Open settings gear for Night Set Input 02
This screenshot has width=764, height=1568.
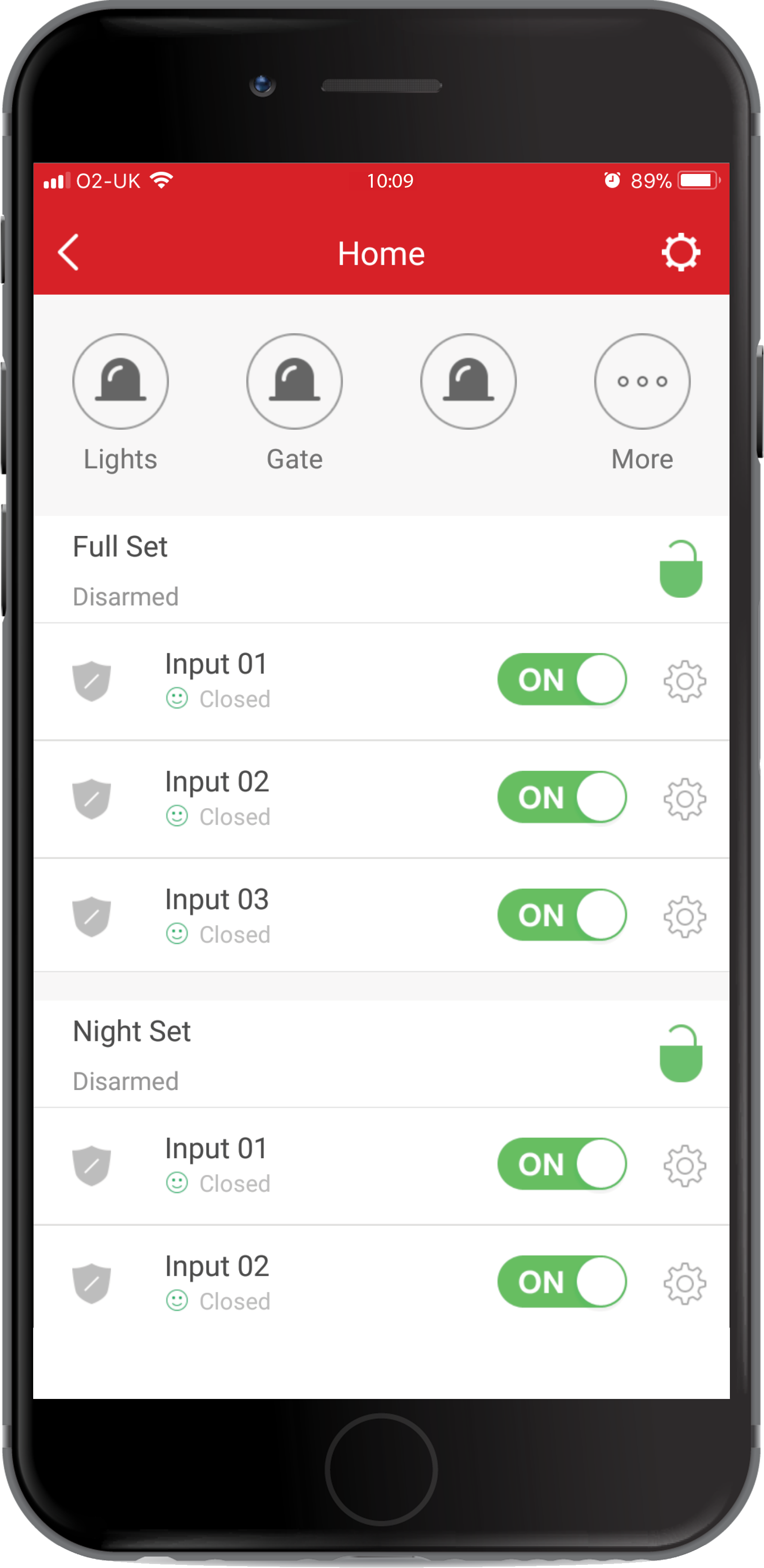coord(684,1283)
